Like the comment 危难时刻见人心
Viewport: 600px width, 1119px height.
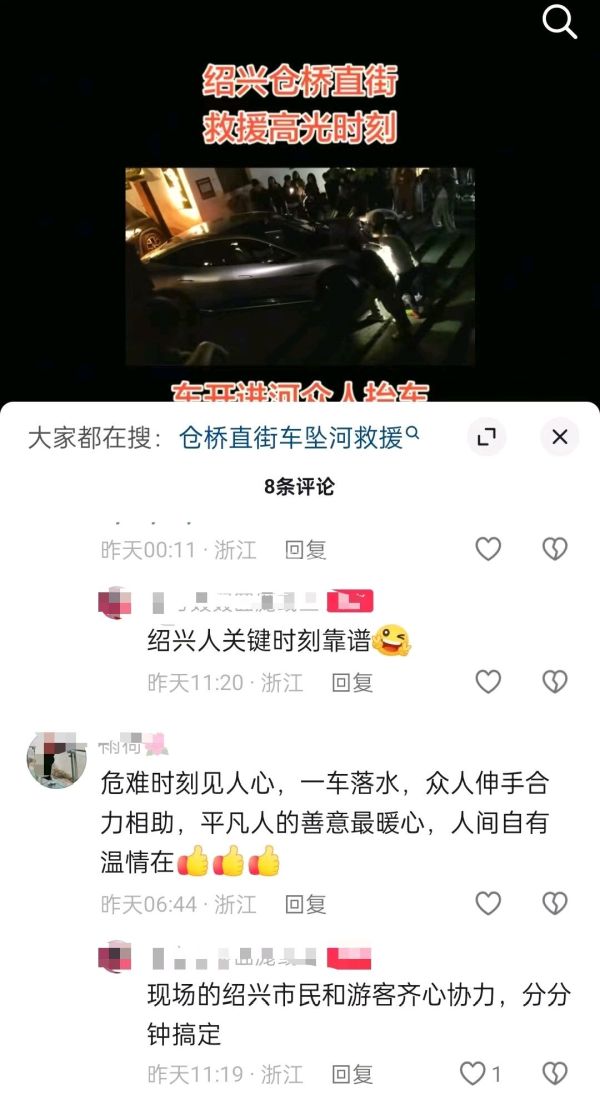tap(488, 903)
